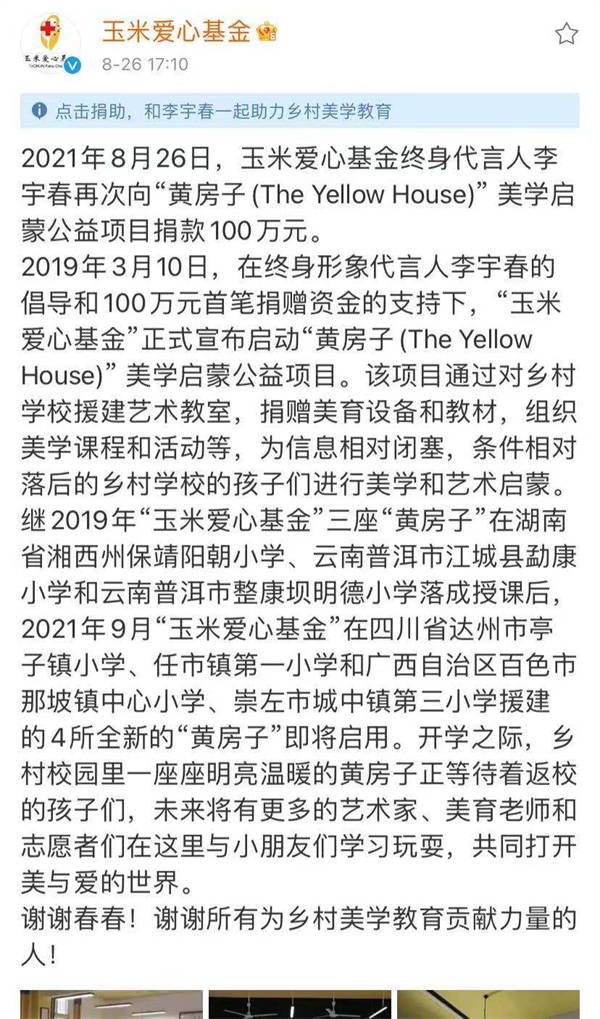View the middle attached photo
The image size is (600, 1019).
(300, 1005)
